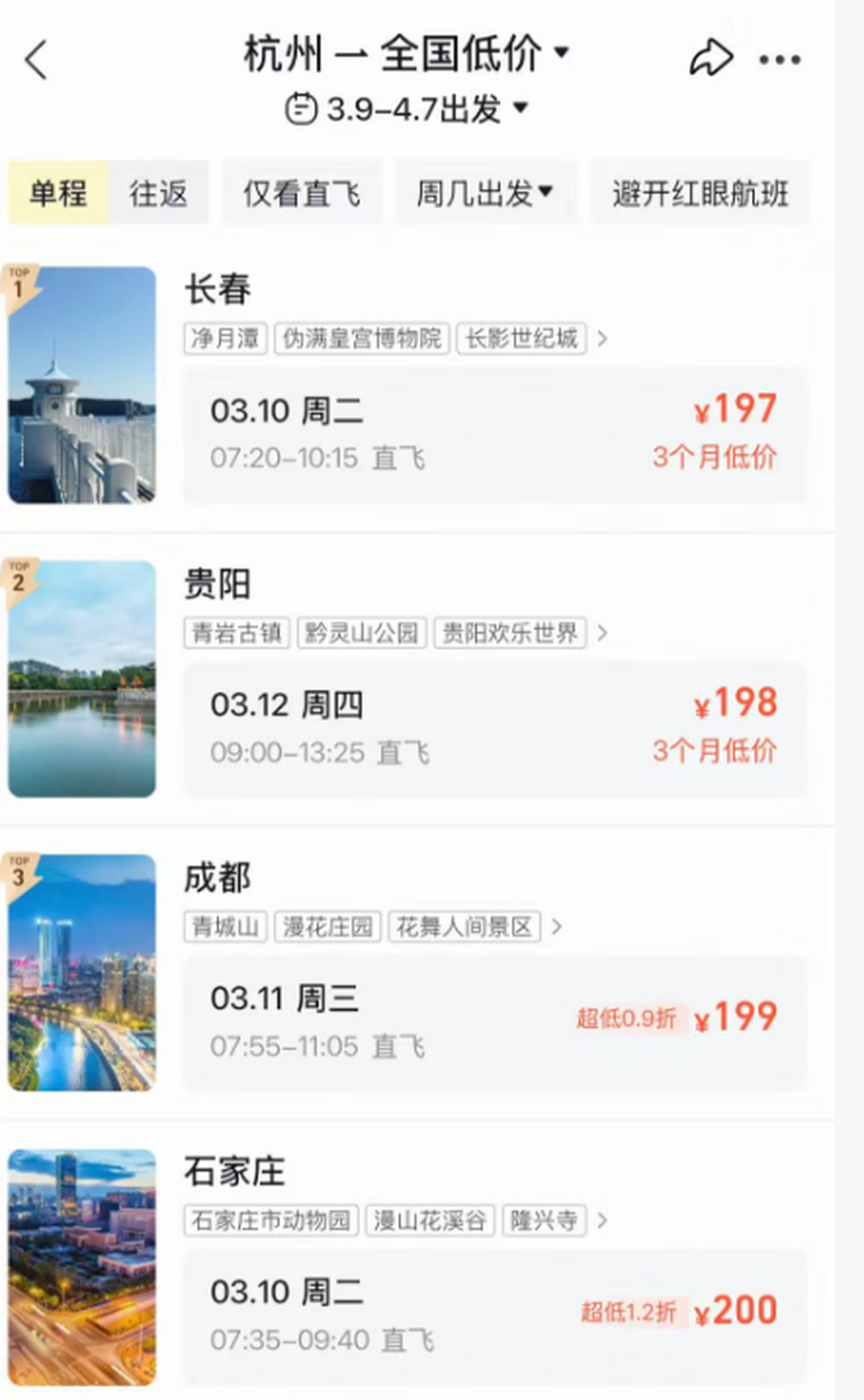864x1400 pixels.
Task: Share this low-price flight list
Action: coord(710,59)
